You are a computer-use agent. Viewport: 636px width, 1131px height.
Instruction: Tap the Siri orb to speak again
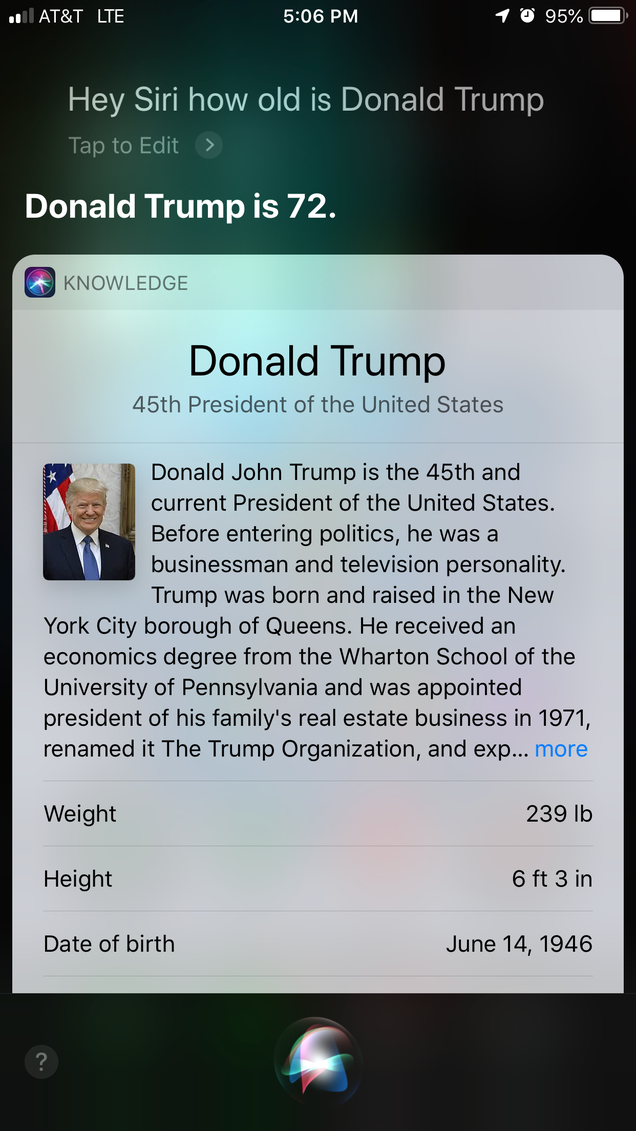point(317,1062)
